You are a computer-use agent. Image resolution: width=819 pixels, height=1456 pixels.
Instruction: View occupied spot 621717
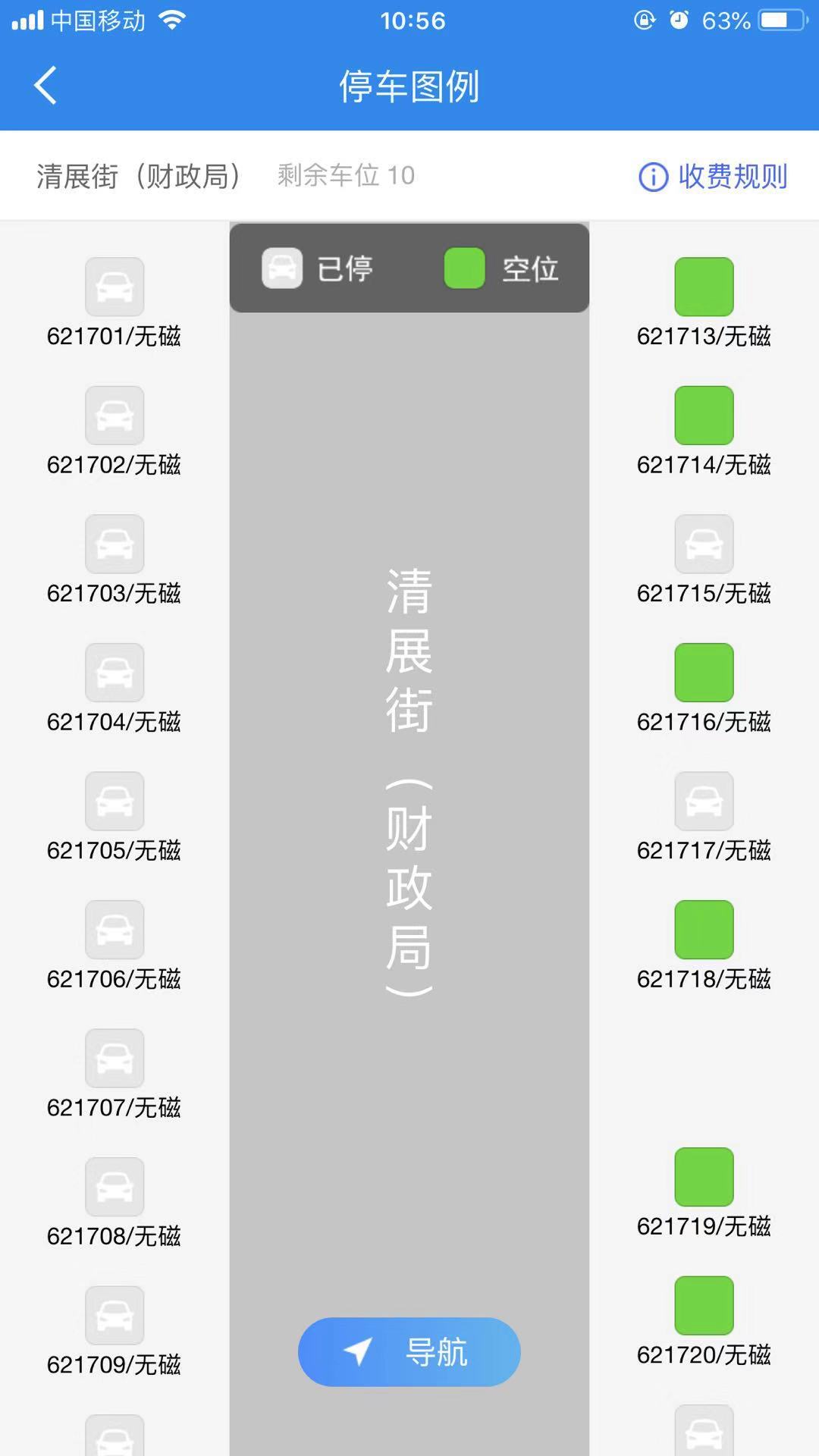coord(704,802)
